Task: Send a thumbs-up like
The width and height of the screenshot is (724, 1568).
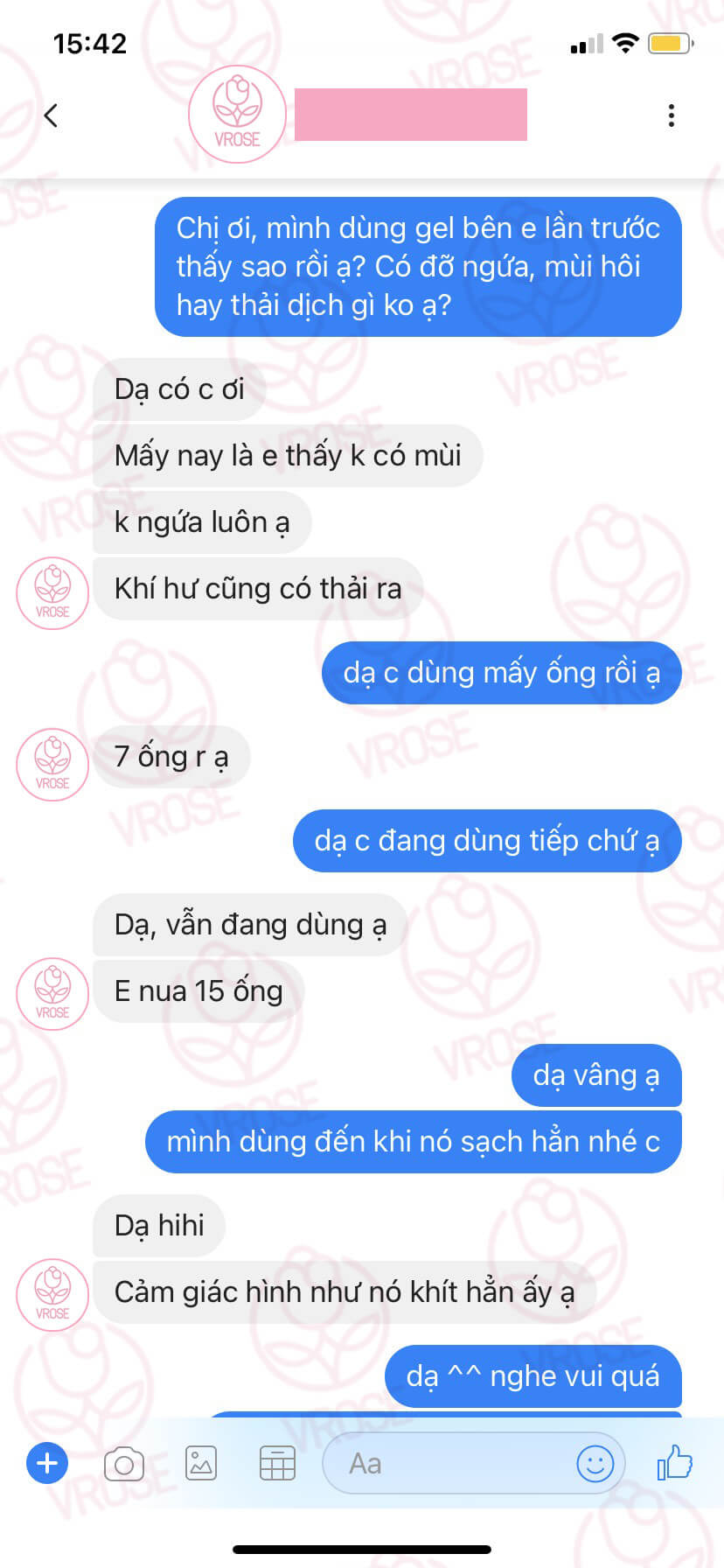Action: point(674,1462)
